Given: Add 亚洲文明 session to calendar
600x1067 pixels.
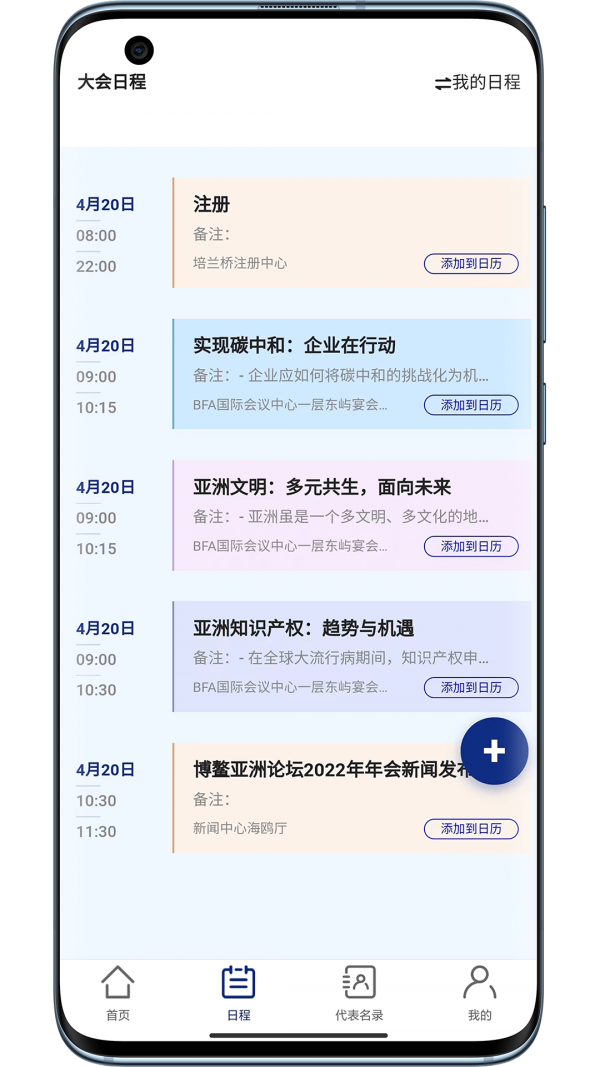Looking at the screenshot, I should coord(471,546).
